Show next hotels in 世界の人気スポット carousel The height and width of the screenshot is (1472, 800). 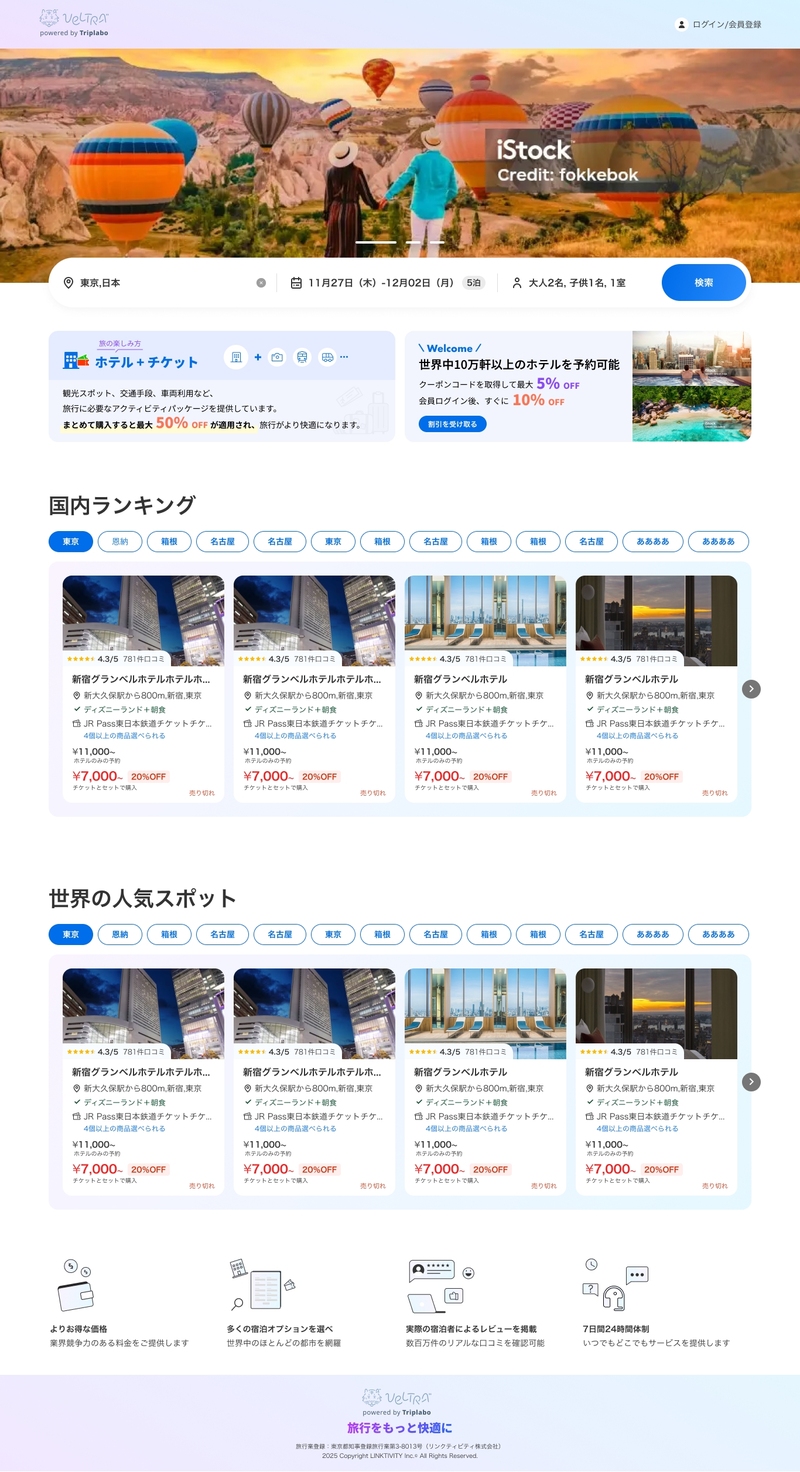tap(752, 1082)
